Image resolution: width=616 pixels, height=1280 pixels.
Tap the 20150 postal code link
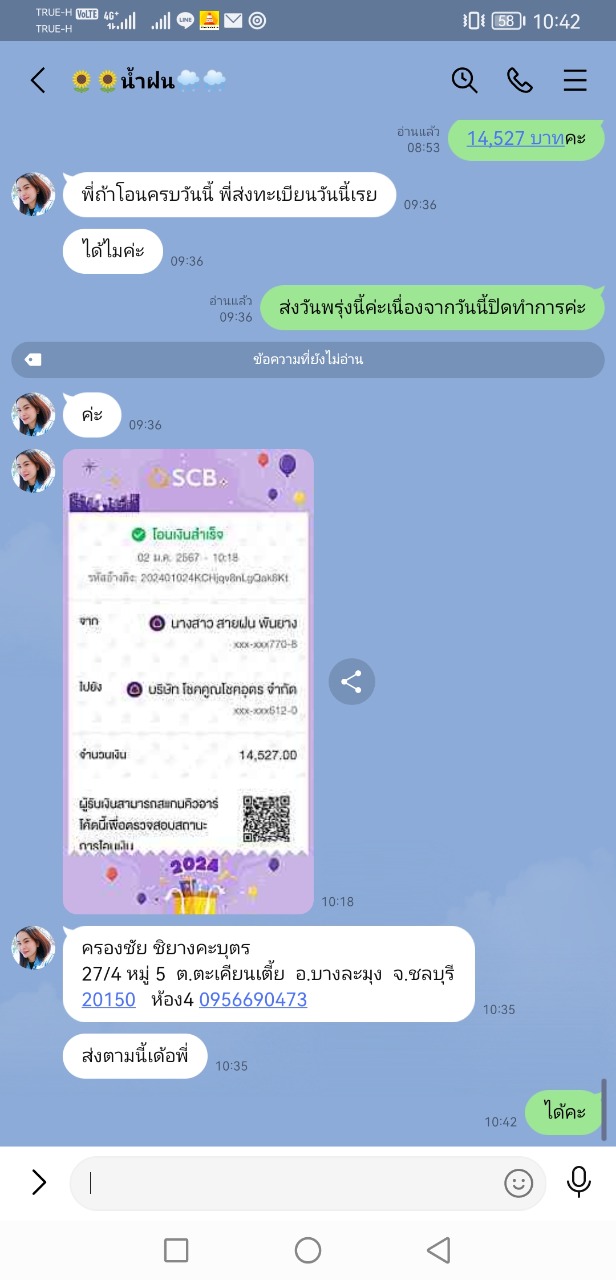coord(109,999)
